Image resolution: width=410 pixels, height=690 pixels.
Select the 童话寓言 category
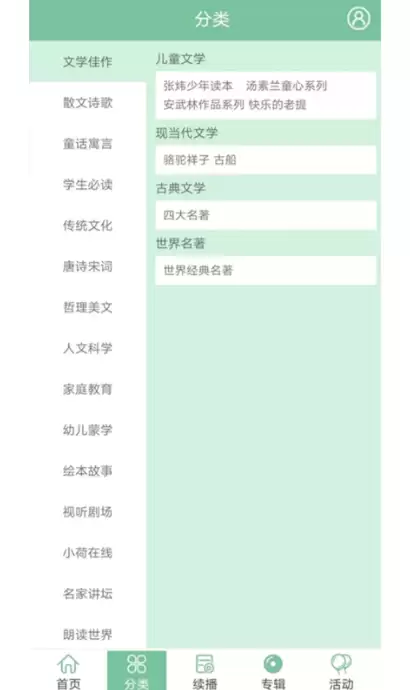(88, 143)
